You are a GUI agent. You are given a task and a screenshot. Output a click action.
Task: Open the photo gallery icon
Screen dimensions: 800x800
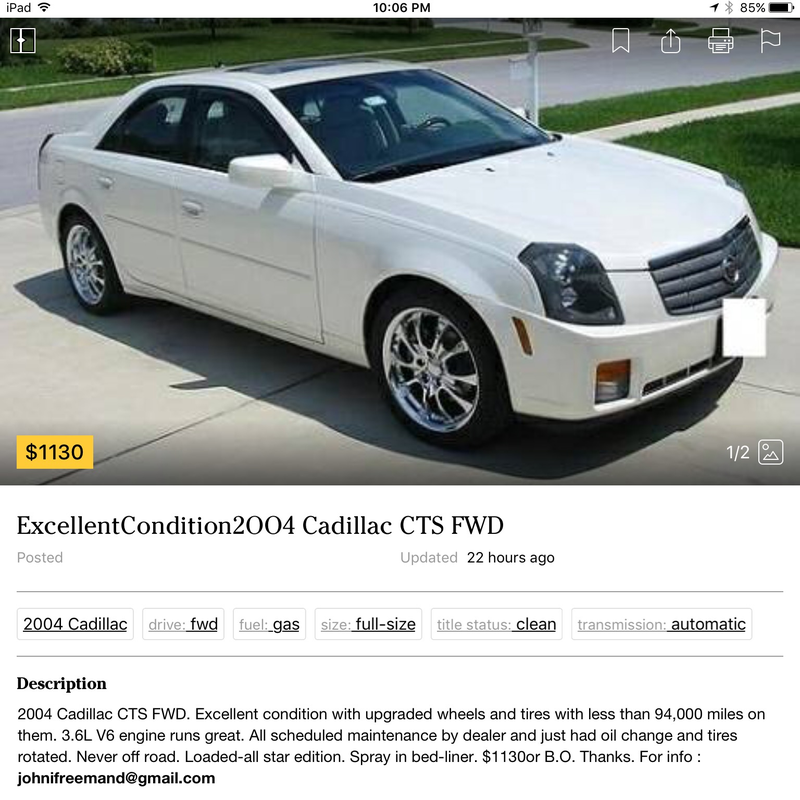770,452
